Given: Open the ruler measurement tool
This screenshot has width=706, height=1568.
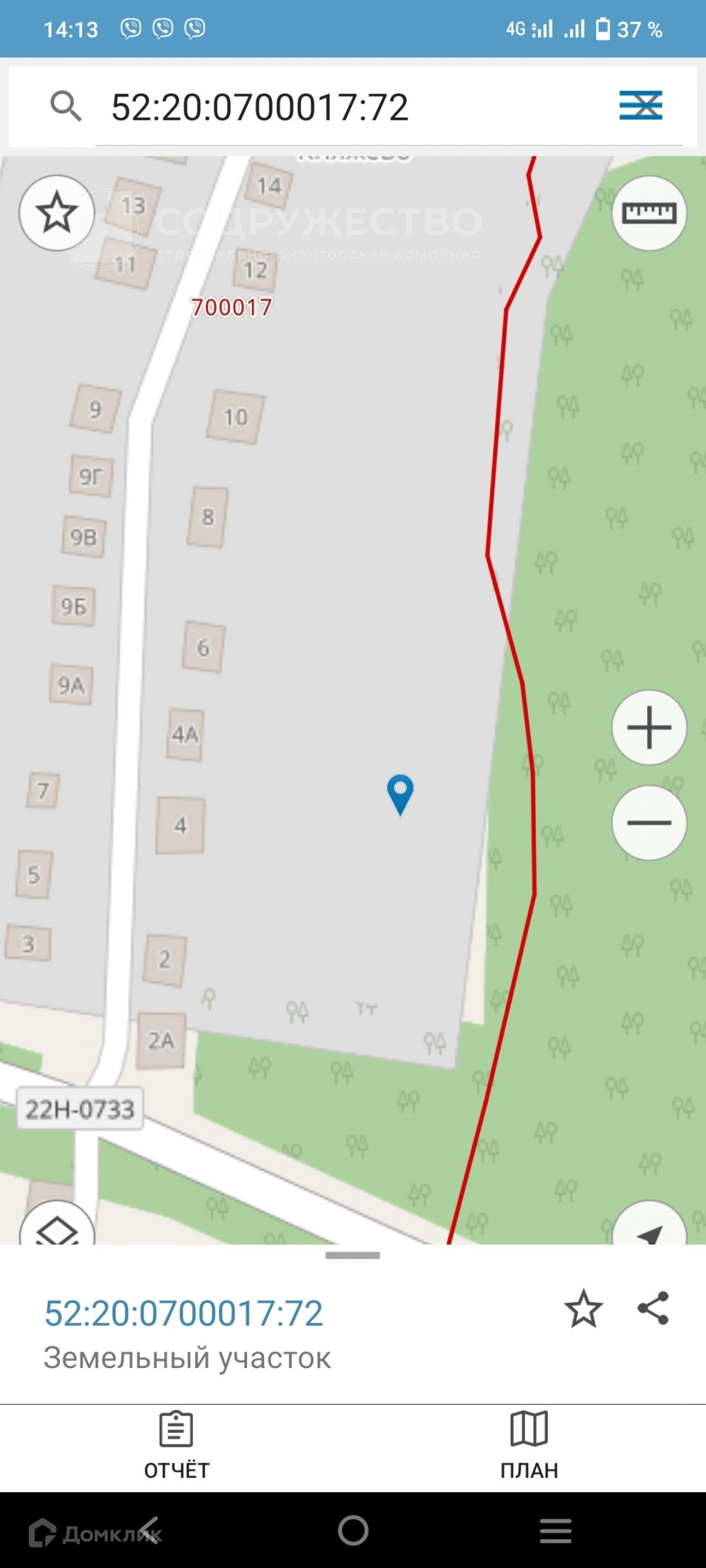Looking at the screenshot, I should point(650,213).
